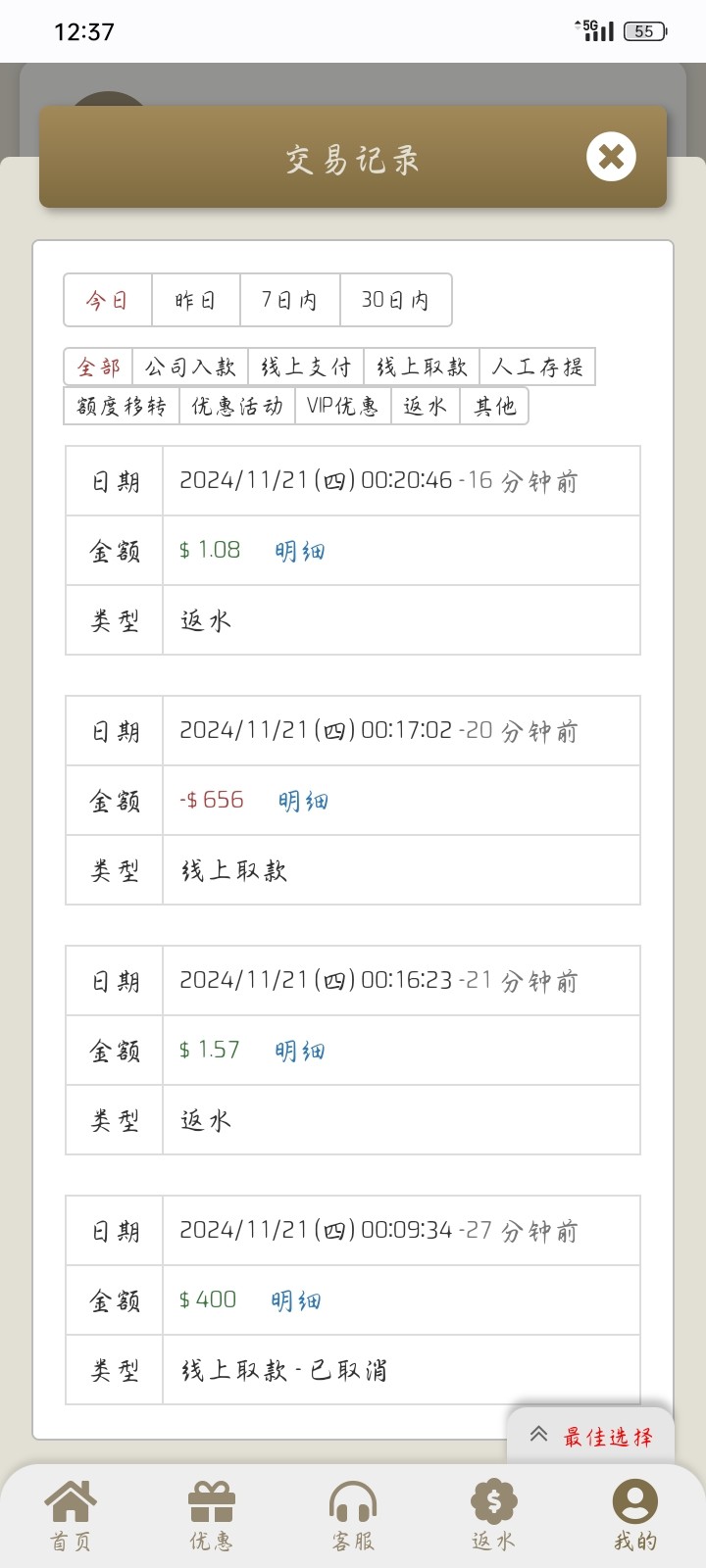This screenshot has width=706, height=1568.
Task: Filter by VIP优惠
Action: [x=342, y=406]
